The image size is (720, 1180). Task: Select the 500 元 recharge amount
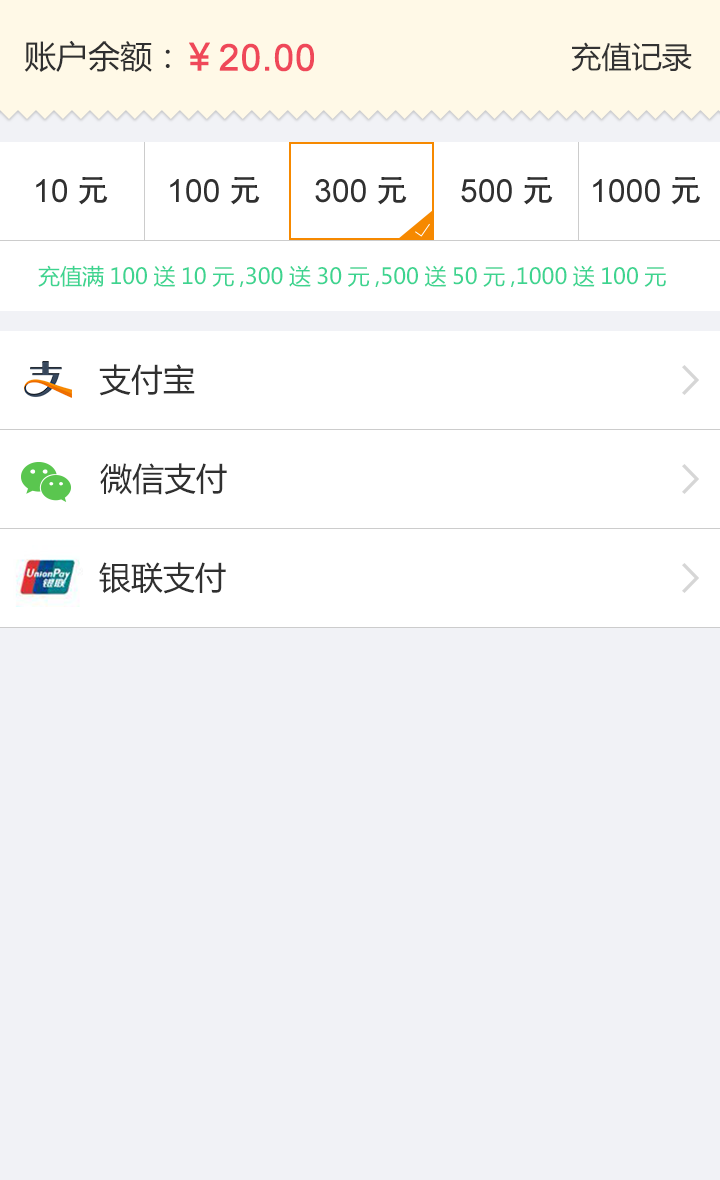tap(505, 190)
